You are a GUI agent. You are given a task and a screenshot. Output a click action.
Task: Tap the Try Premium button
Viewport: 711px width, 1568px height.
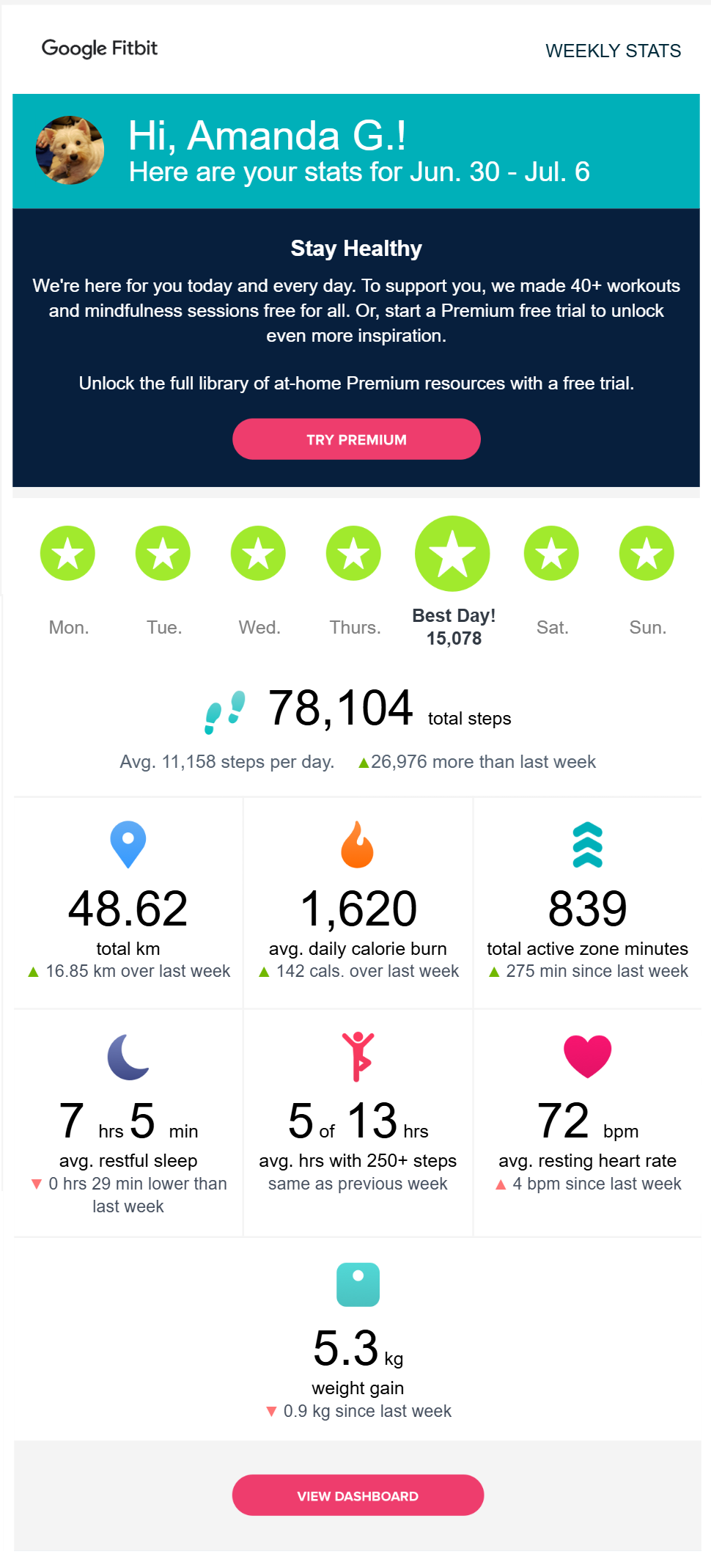click(x=356, y=439)
